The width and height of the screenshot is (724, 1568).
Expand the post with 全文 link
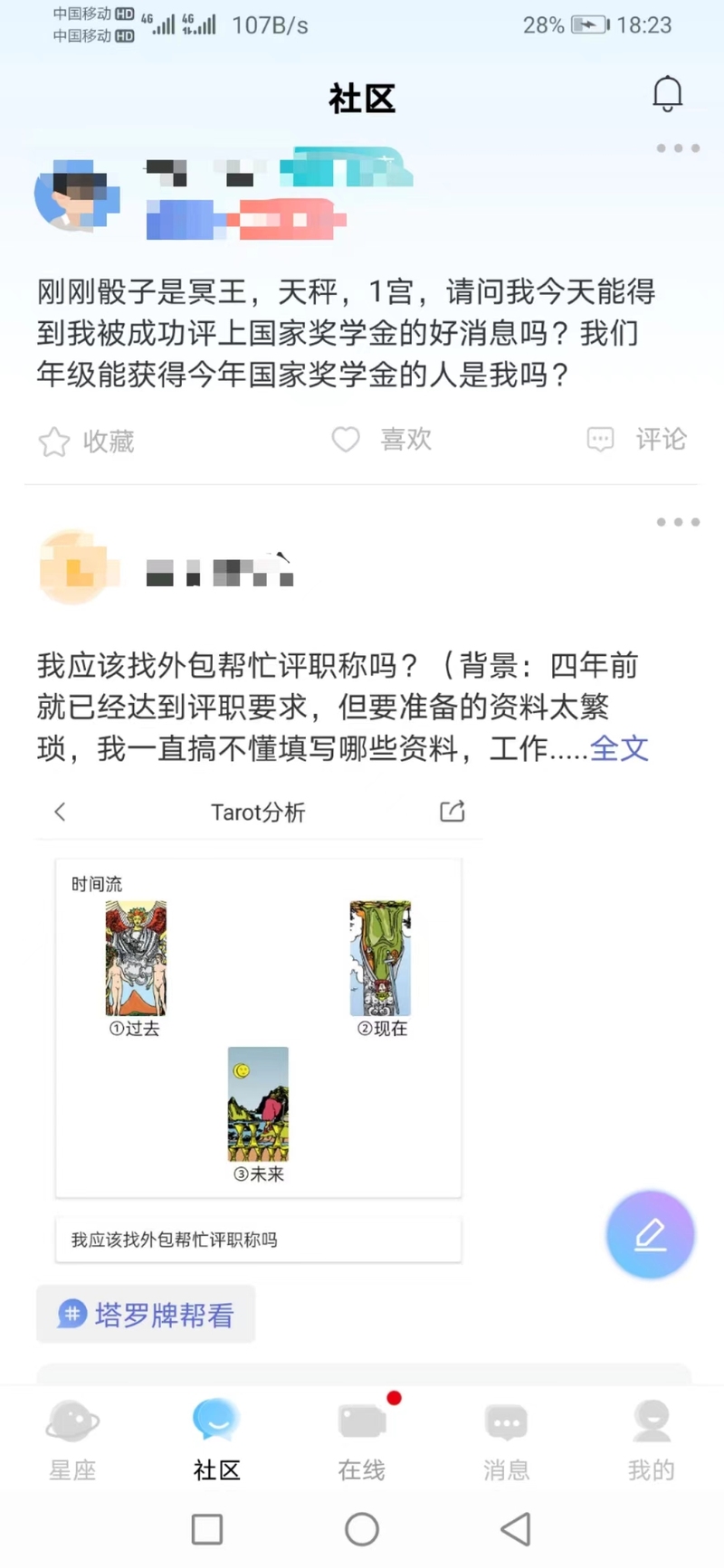tap(619, 748)
